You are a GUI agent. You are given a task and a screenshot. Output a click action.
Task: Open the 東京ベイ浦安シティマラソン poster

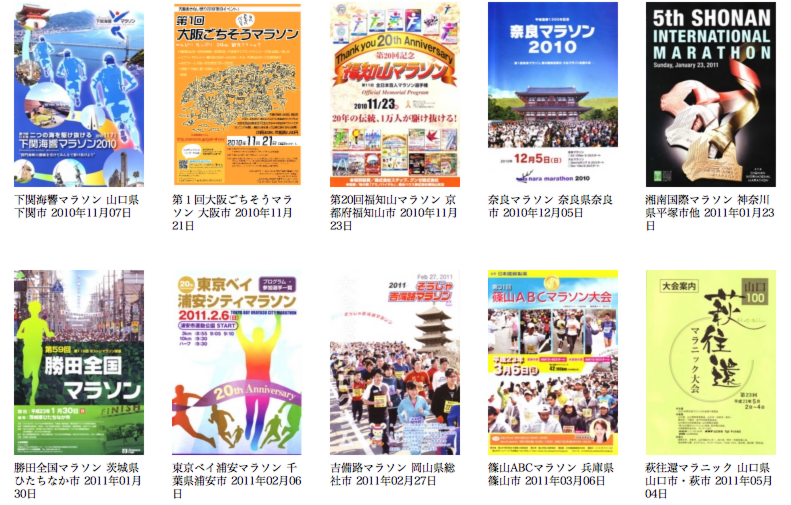(237, 362)
